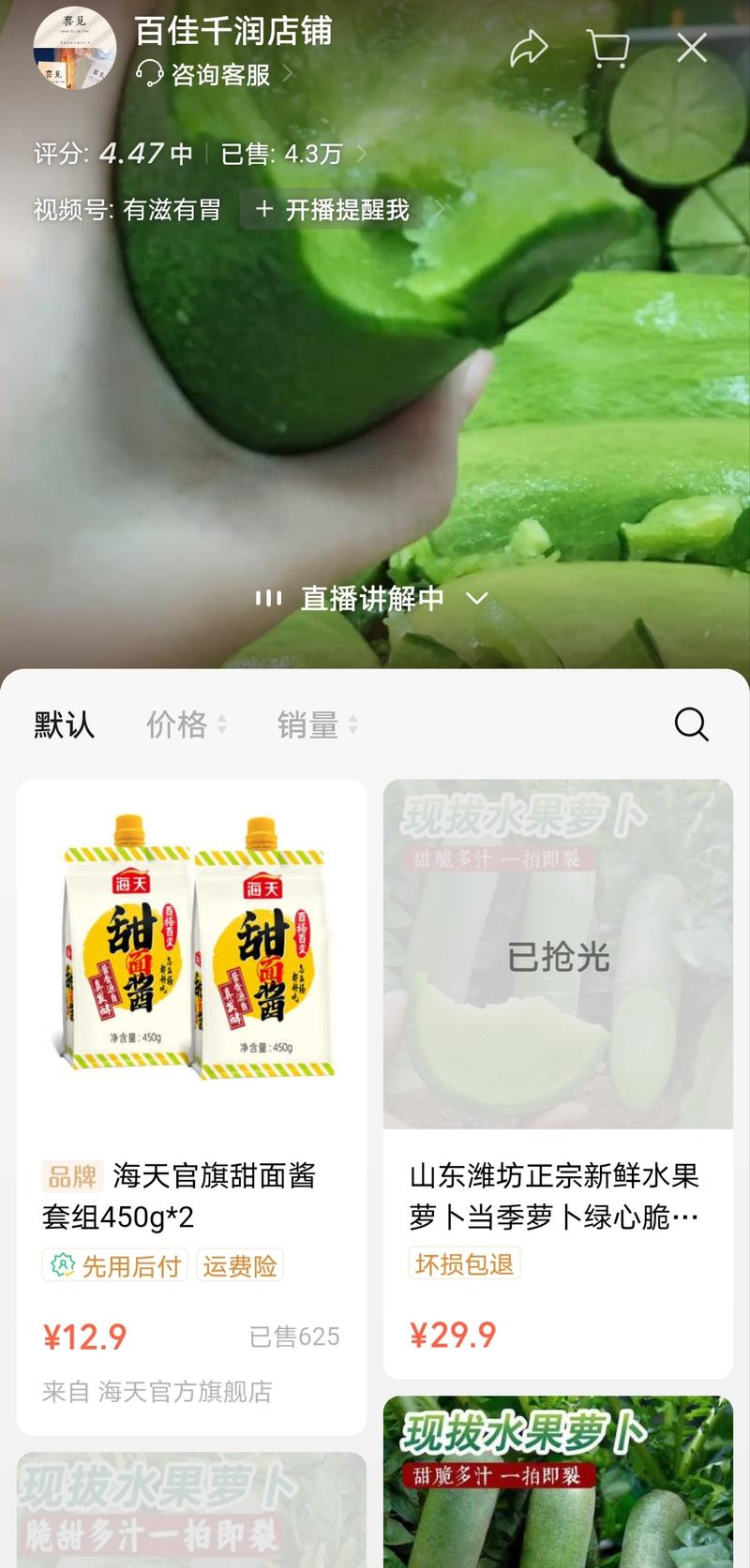Expand the 直播讲解中 live explanation bar
The height and width of the screenshot is (1568, 750).
372,598
